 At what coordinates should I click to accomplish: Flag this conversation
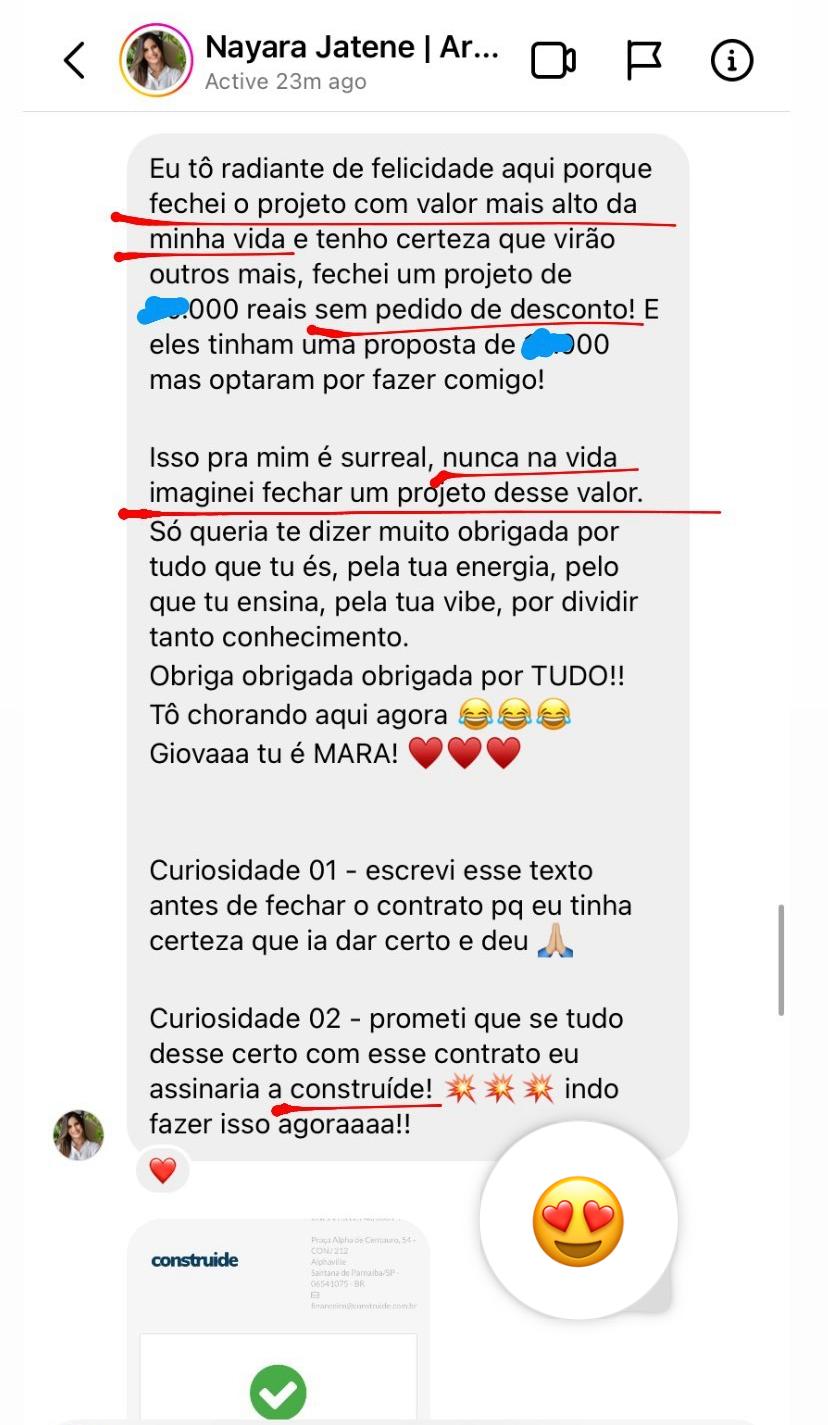[x=643, y=61]
